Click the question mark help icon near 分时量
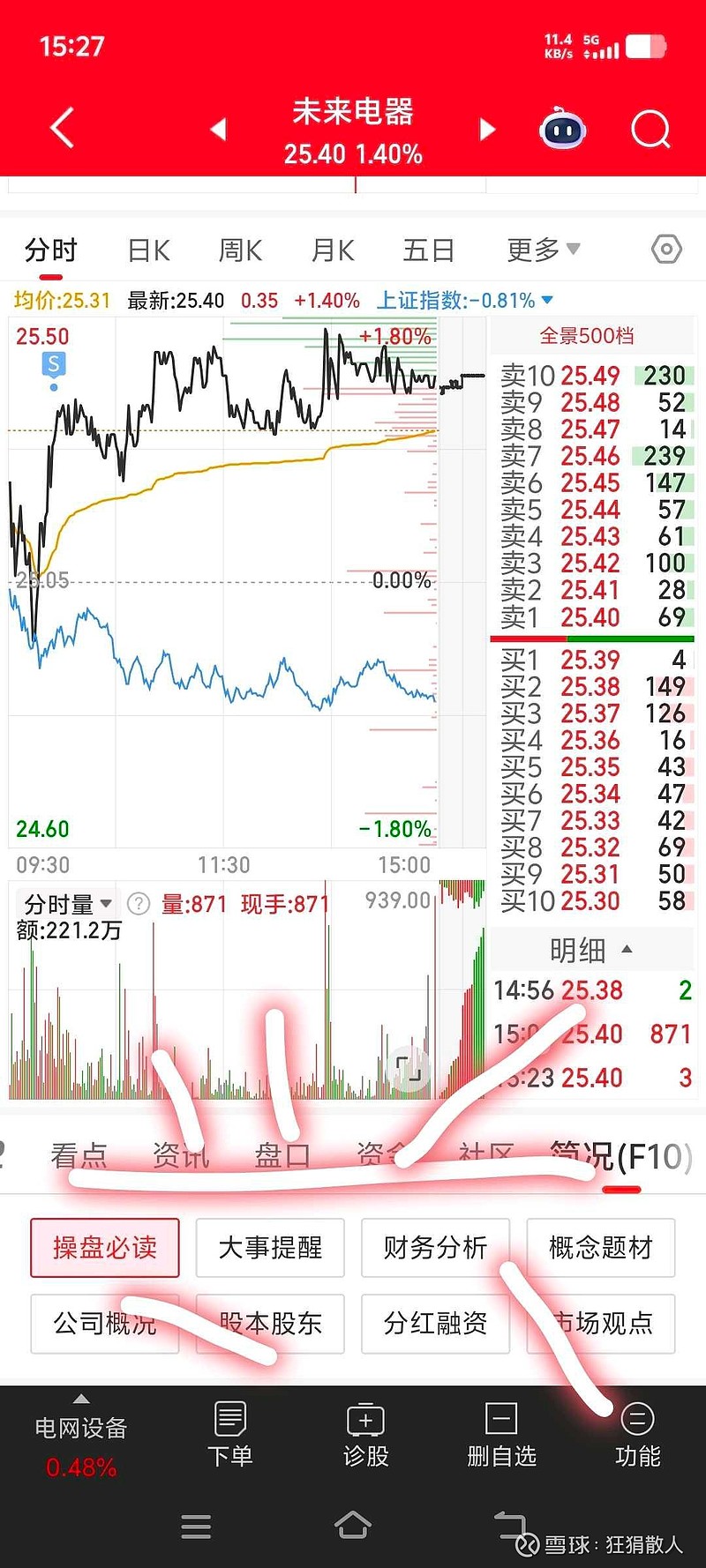The height and width of the screenshot is (1568, 706). pos(138,902)
